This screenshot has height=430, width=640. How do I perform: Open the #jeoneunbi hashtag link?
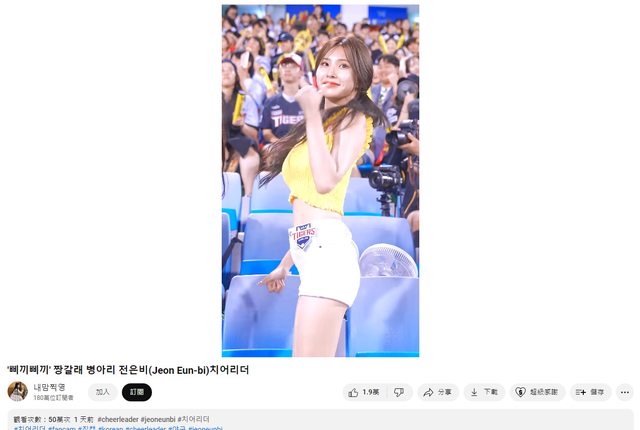click(158, 419)
